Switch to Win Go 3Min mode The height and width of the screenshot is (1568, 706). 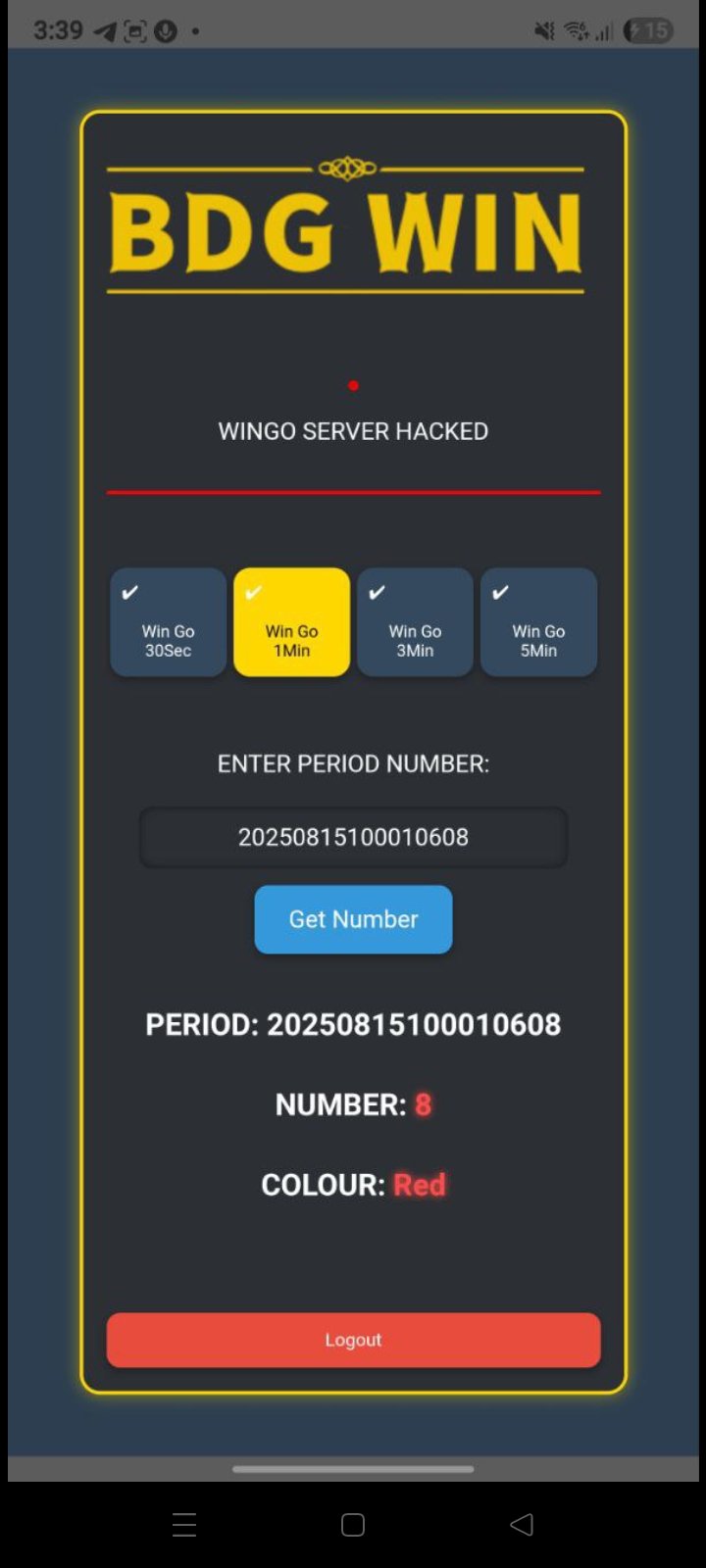coord(415,622)
